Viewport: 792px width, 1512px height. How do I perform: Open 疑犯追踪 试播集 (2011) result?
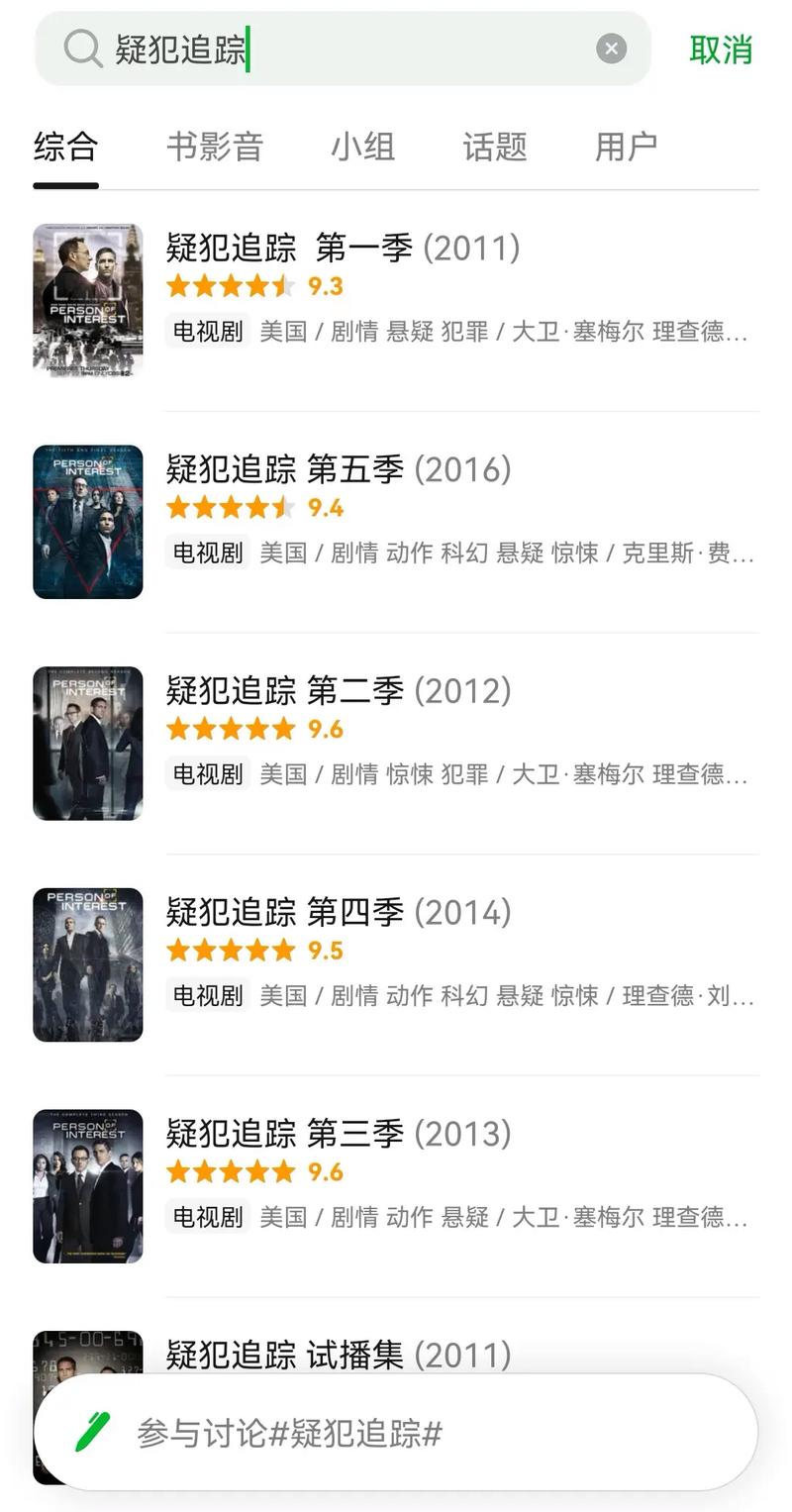339,1354
